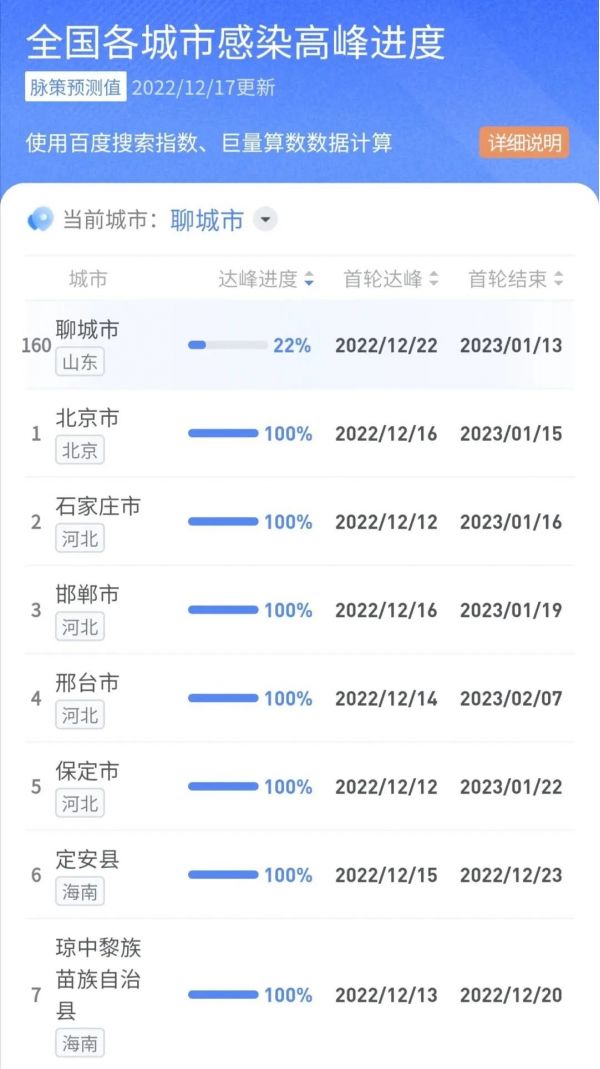600x1069 pixels.
Task: Sort the list by 达峰进度
Action: [x=267, y=280]
